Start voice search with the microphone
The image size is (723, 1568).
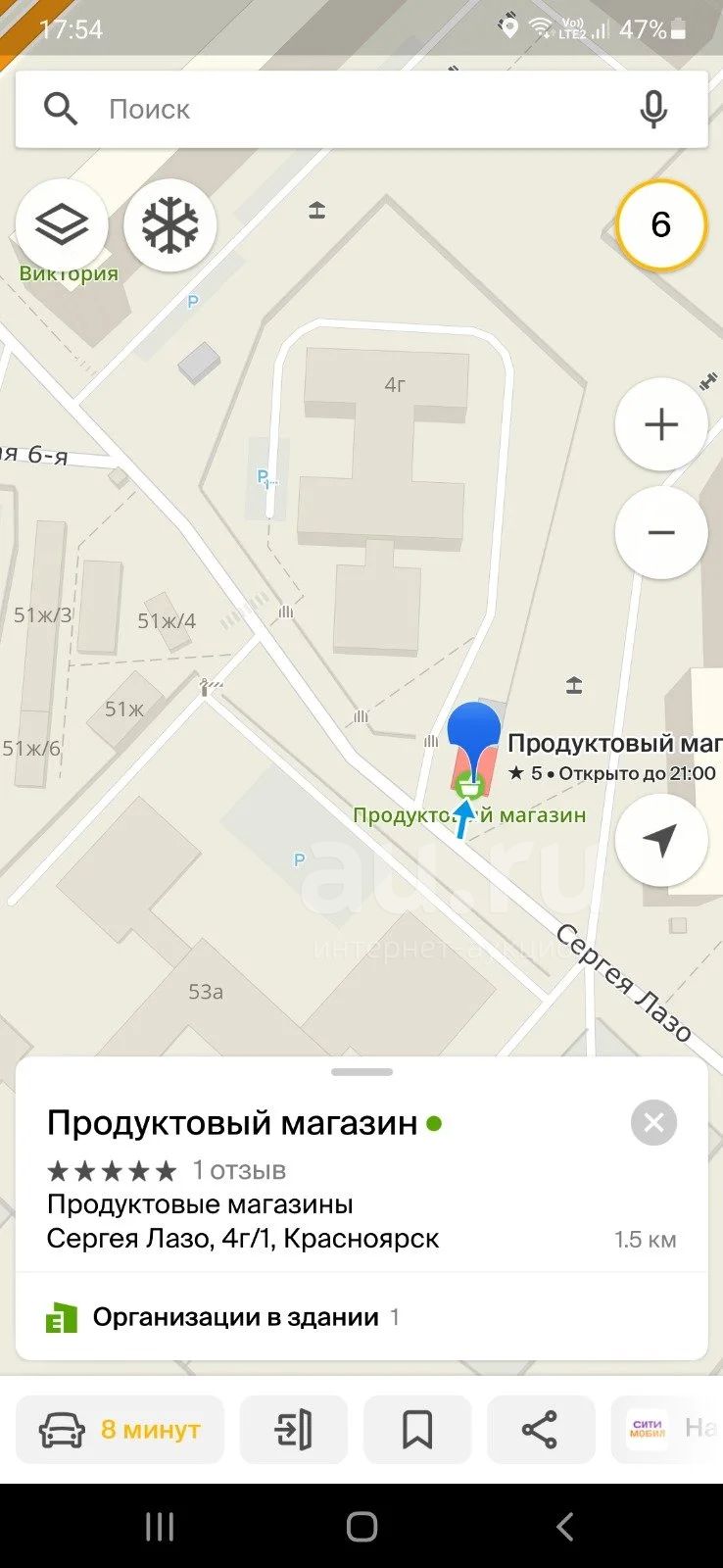click(x=653, y=109)
